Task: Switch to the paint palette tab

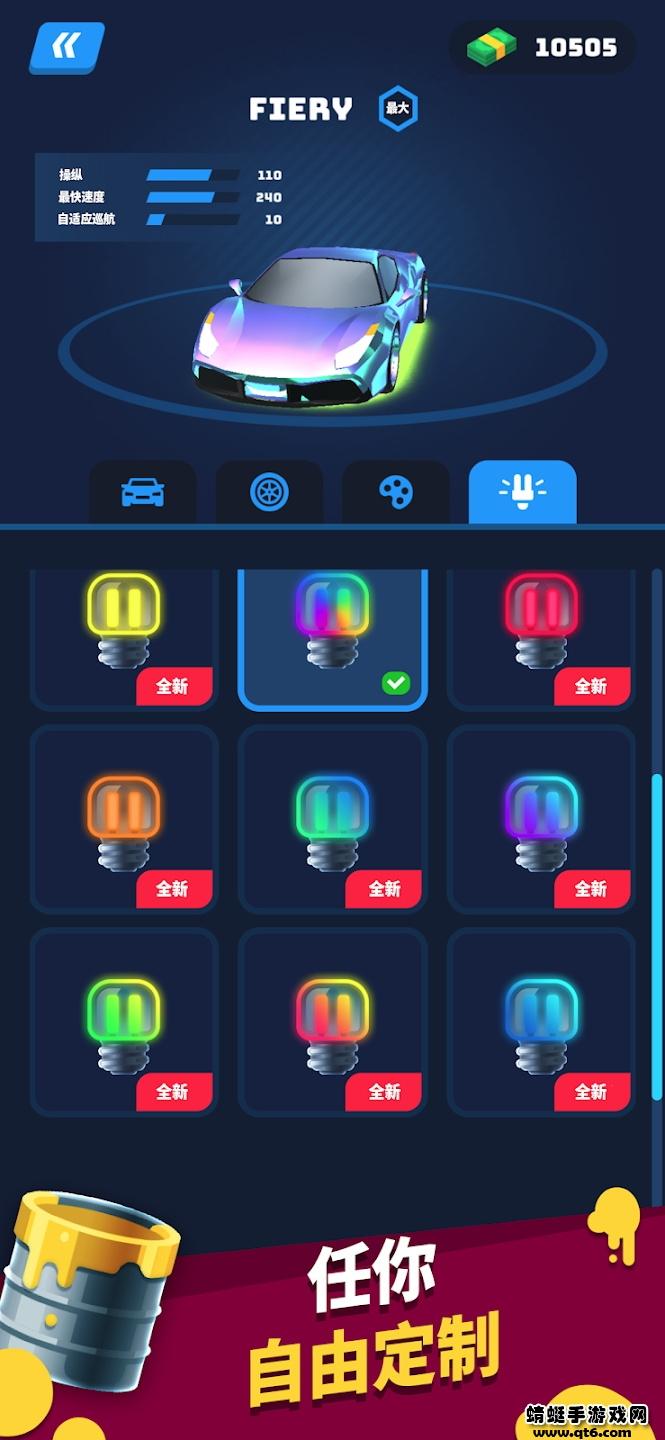Action: (396, 492)
